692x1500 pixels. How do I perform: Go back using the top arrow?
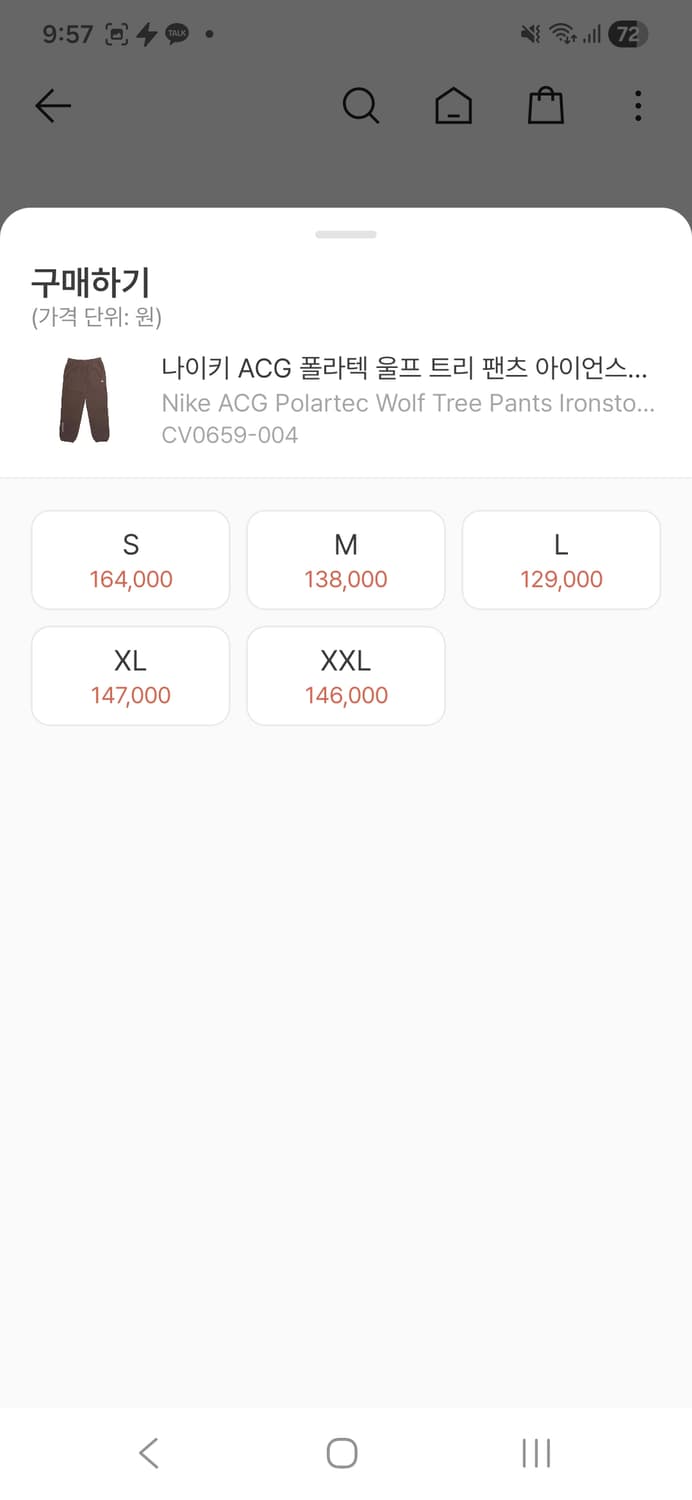coord(53,105)
